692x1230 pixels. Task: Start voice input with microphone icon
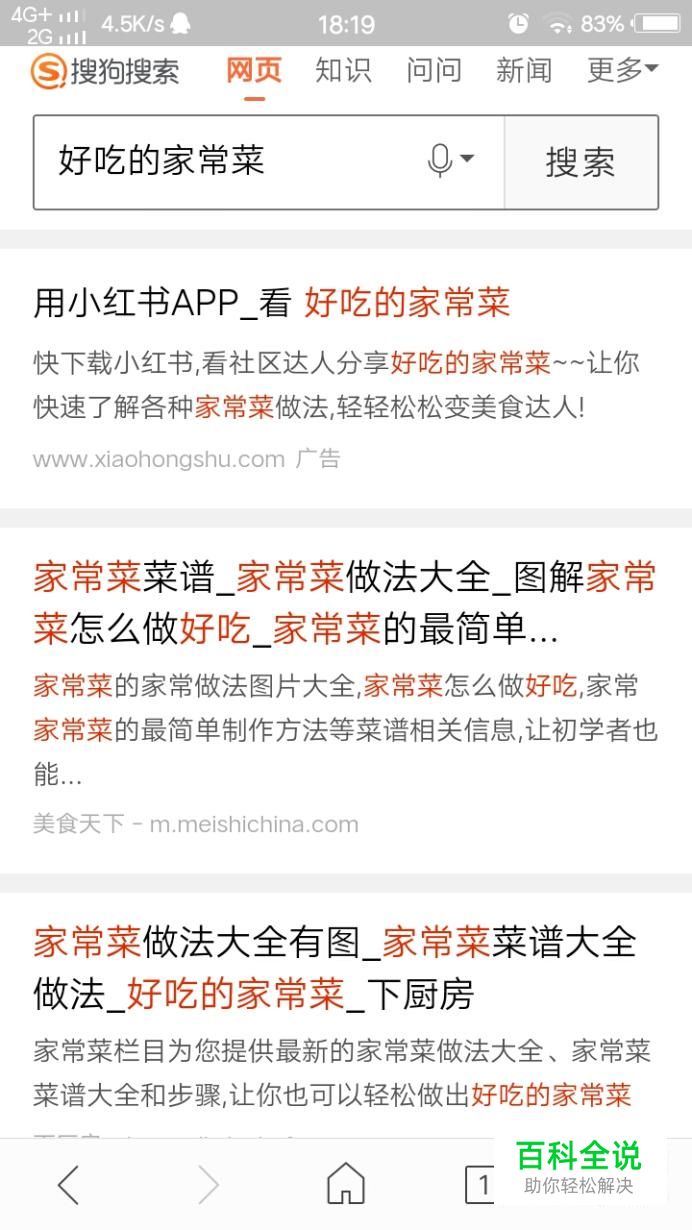coord(442,161)
